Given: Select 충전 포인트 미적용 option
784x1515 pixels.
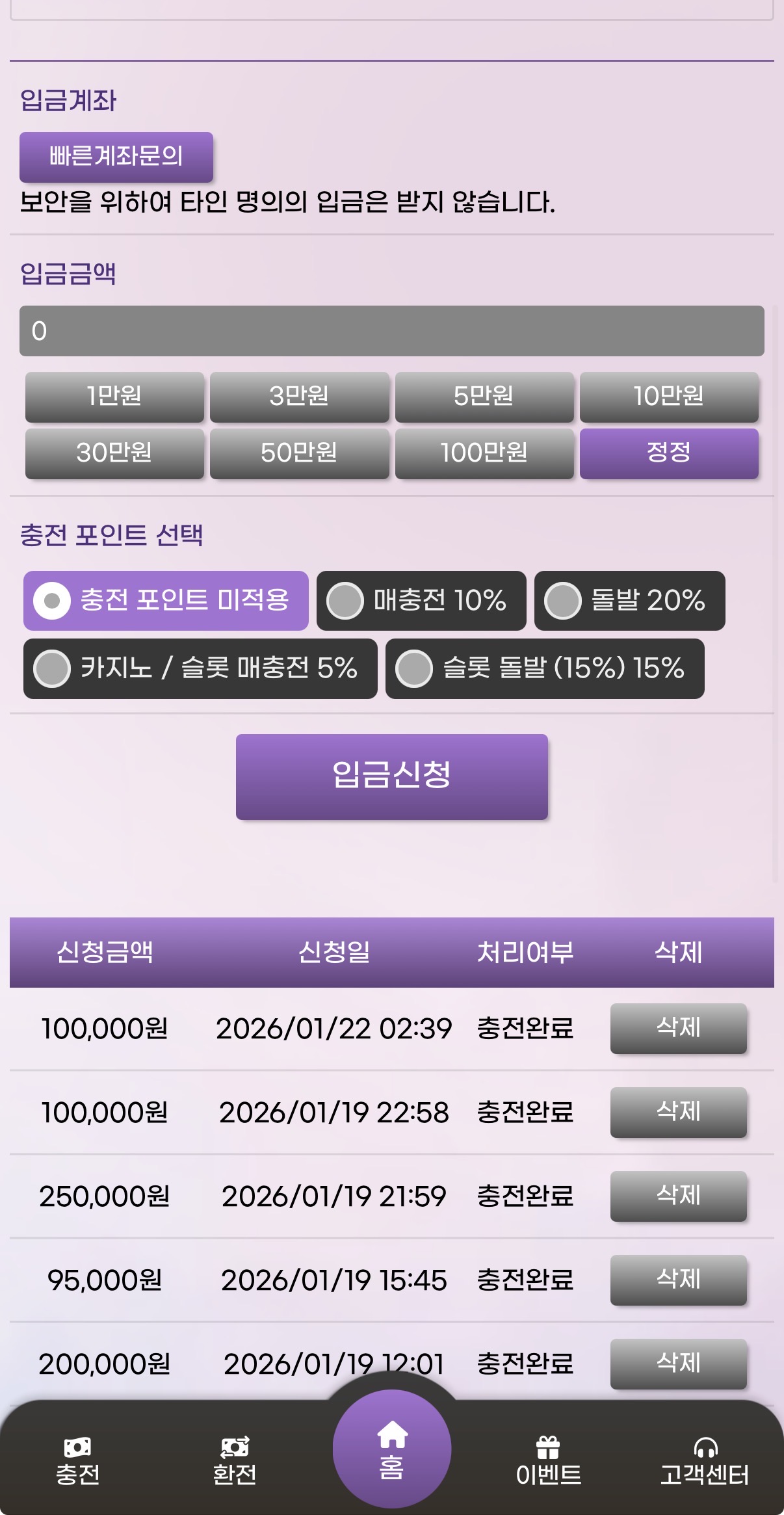Looking at the screenshot, I should (166, 600).
